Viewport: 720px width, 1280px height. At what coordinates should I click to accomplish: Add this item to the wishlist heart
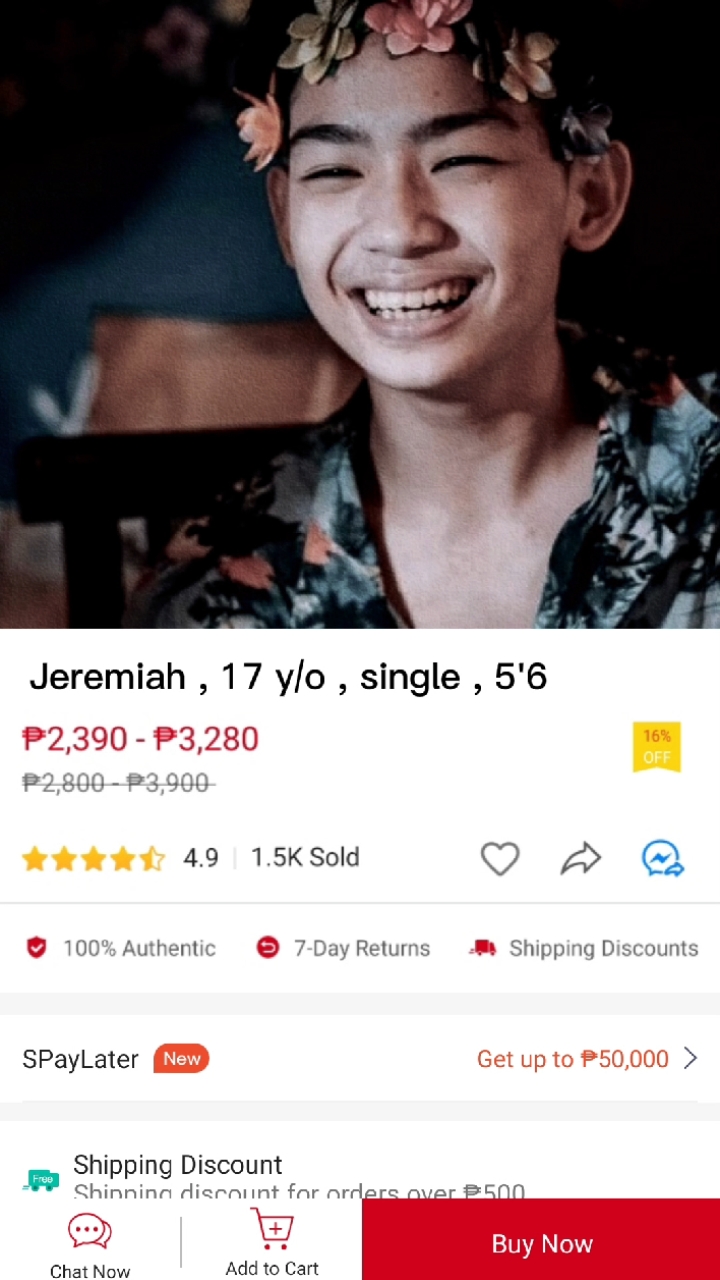[499, 858]
